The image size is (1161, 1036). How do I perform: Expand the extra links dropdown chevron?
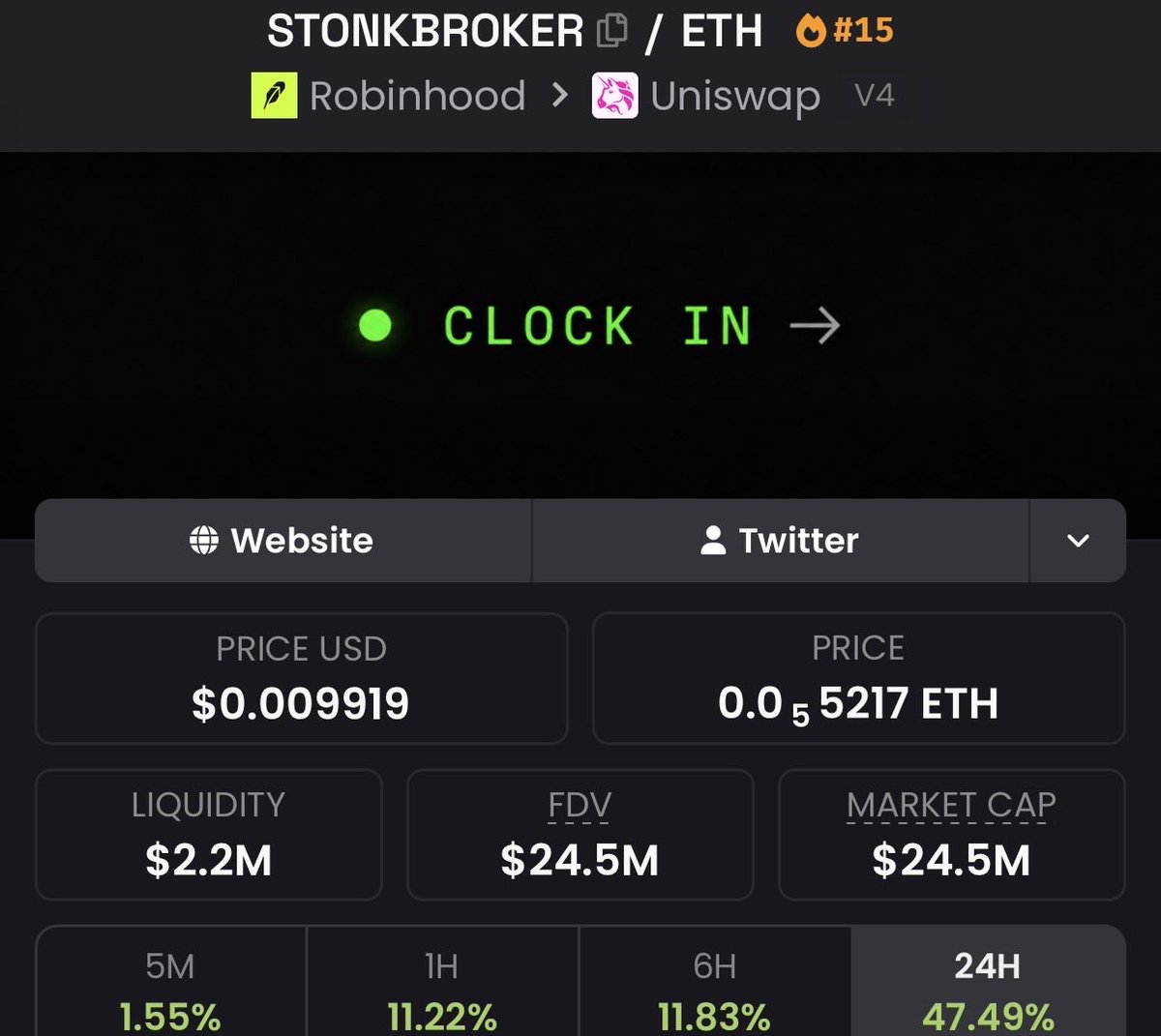tap(1078, 541)
